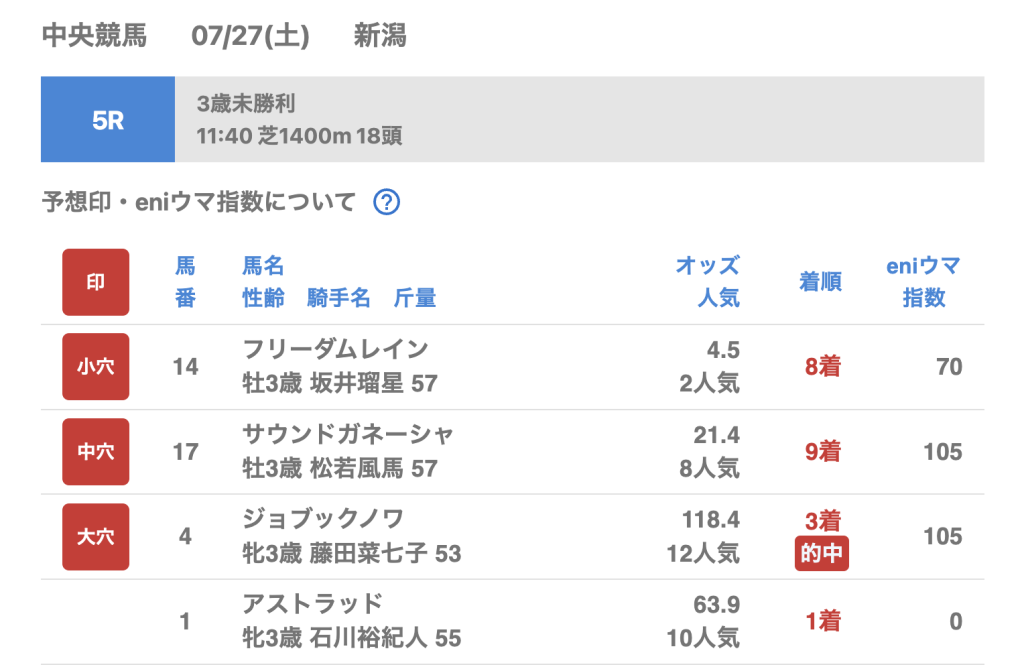Sort the table by 人気
This screenshot has height=669, width=1024.
(x=719, y=298)
